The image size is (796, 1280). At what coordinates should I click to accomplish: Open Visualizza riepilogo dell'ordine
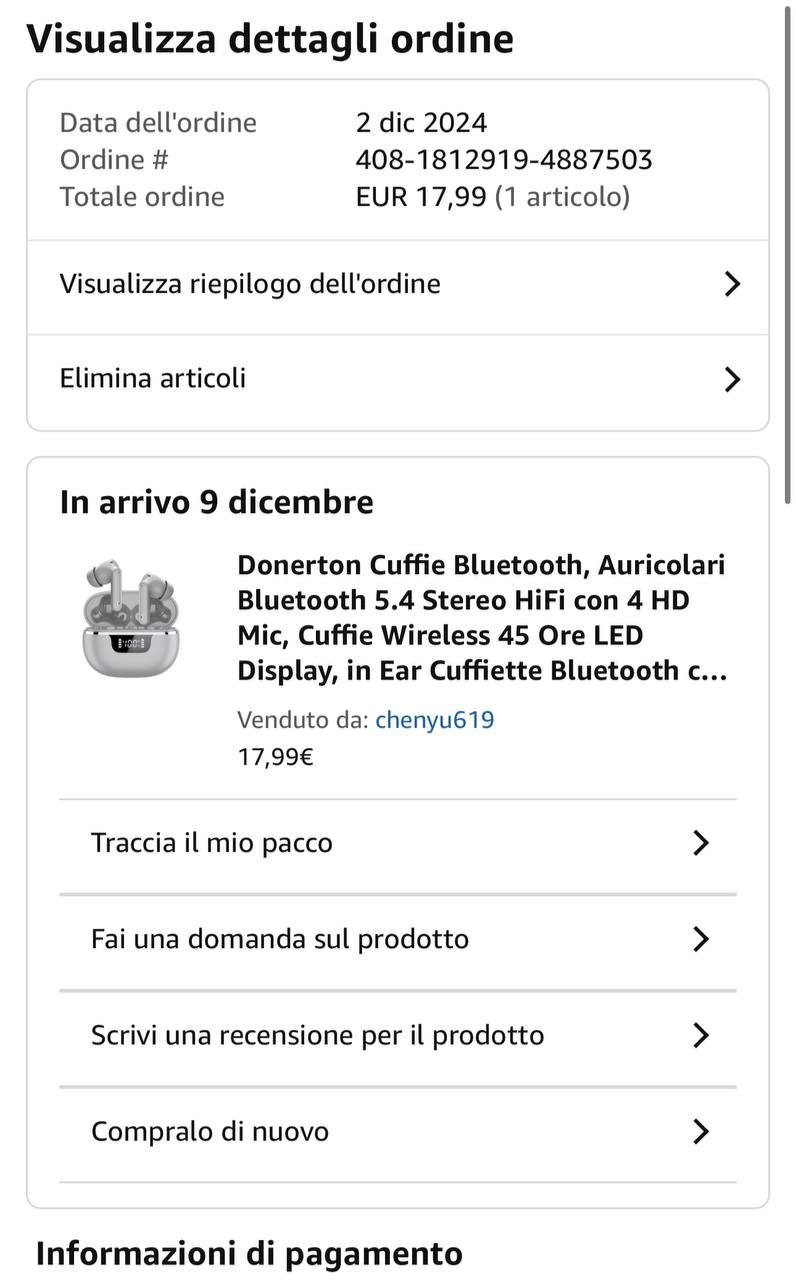coord(398,285)
